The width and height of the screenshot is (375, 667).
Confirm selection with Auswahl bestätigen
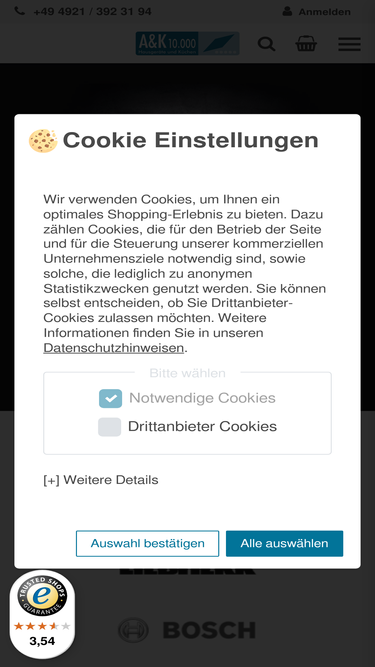(147, 543)
